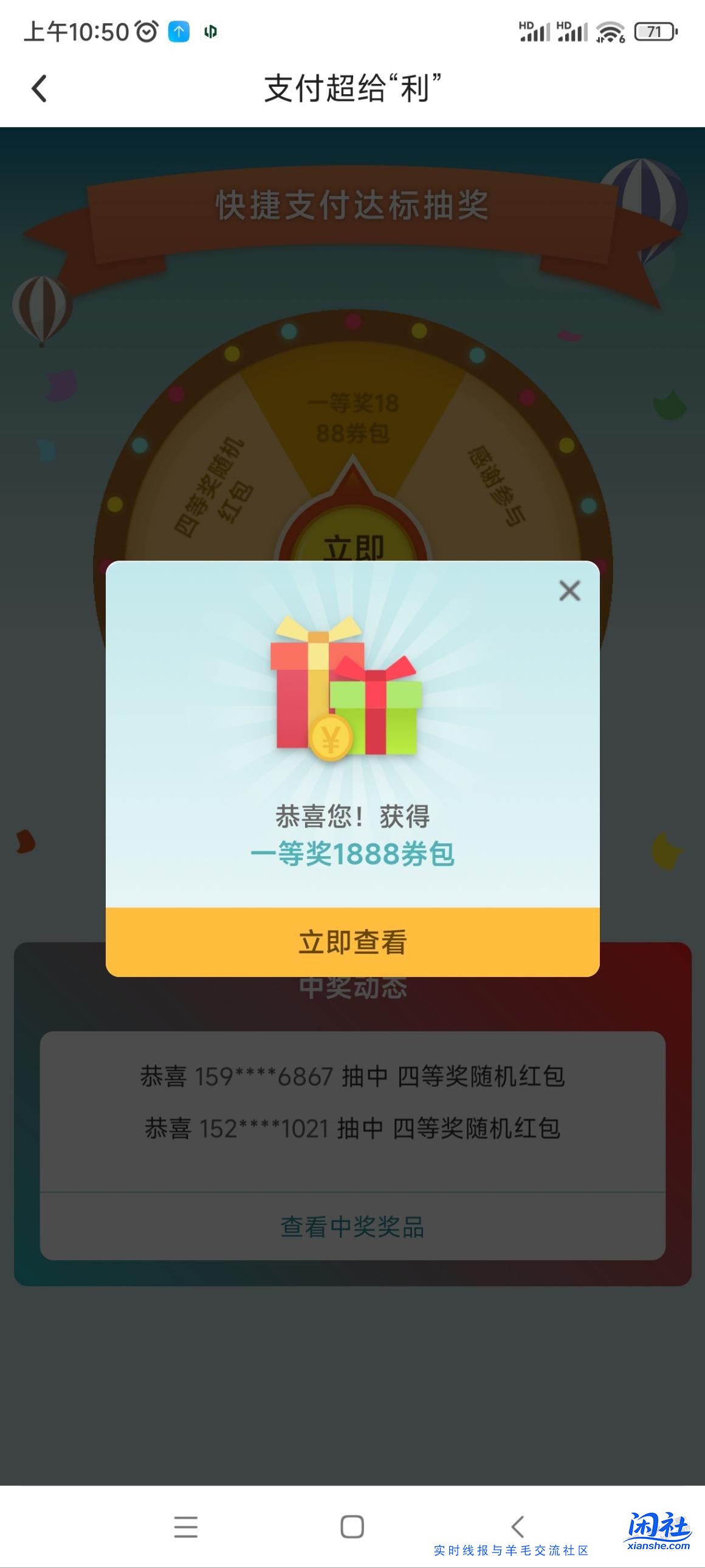Tap the back arrow beside 支付超给利

[x=39, y=89]
